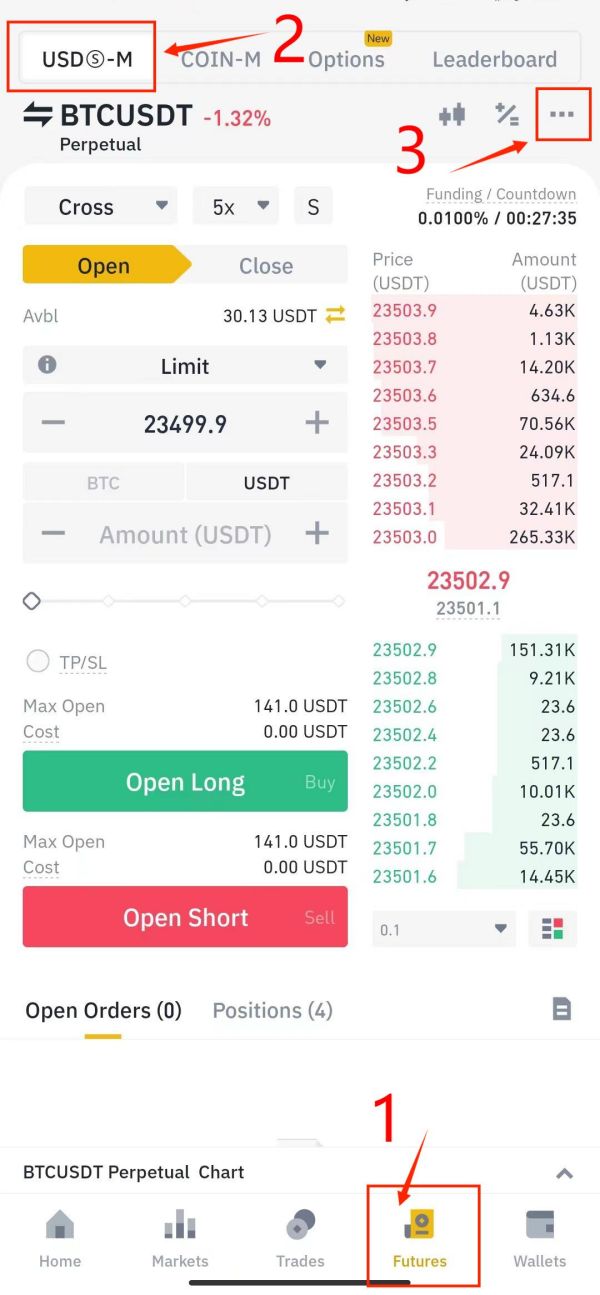The width and height of the screenshot is (600, 1295).
Task: Select the Close position tab
Action: click(266, 266)
